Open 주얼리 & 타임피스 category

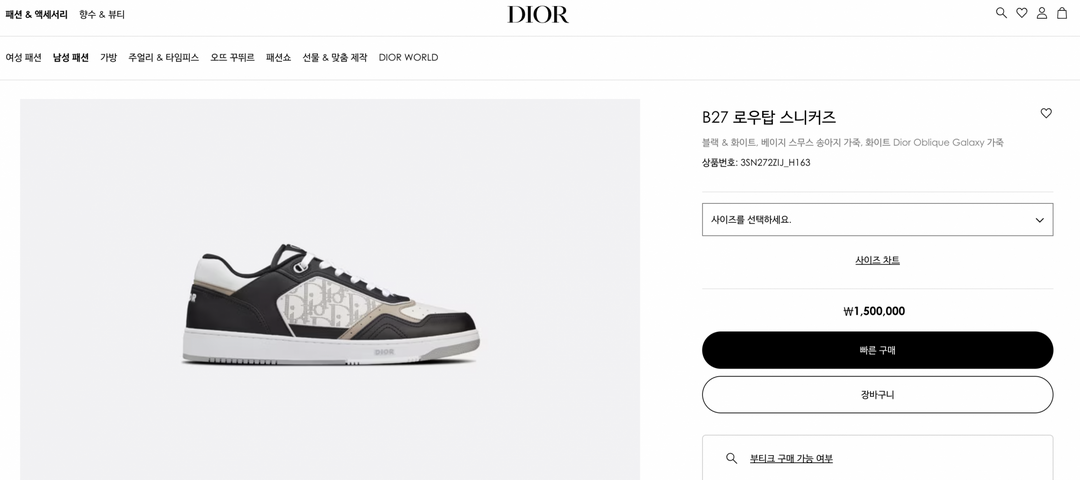(x=163, y=57)
